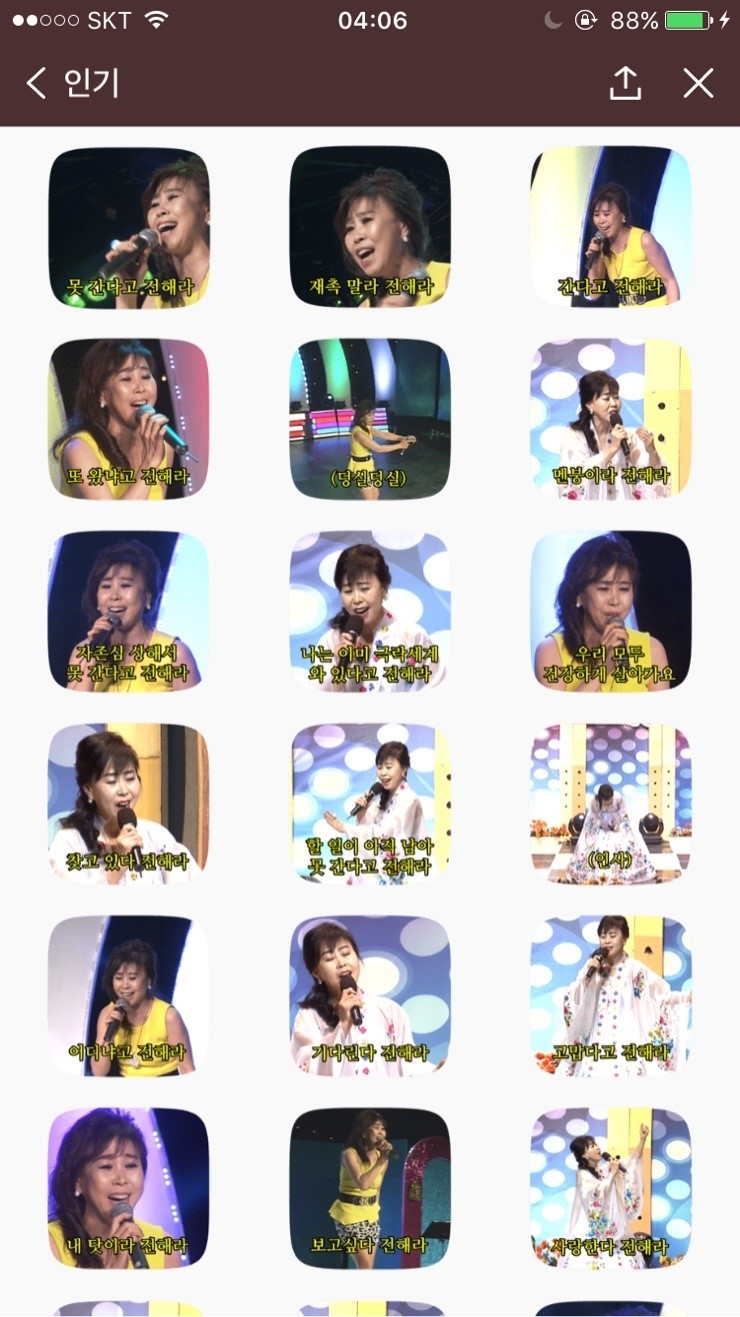Share this sticker pack

625,83
